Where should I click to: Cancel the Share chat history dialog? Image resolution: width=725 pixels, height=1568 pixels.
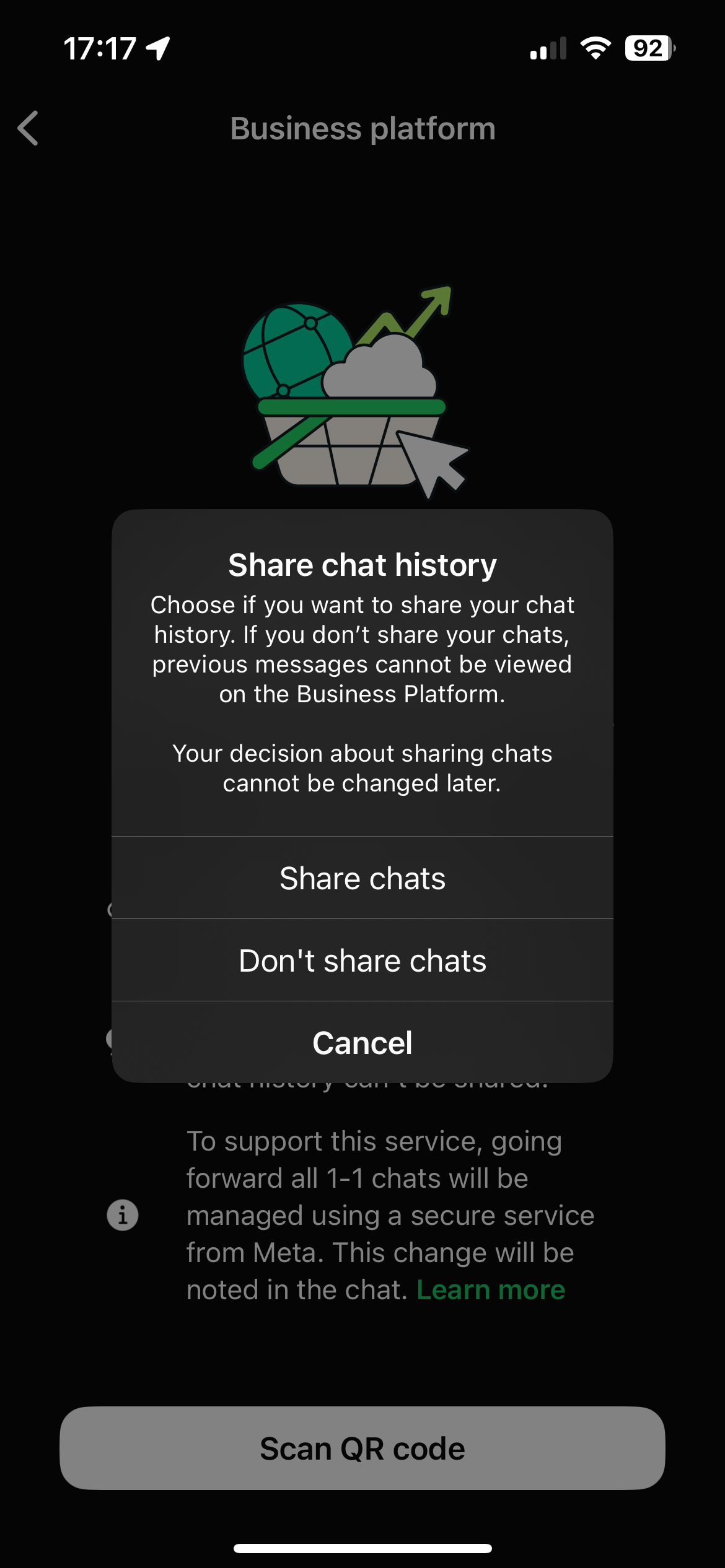pos(362,1043)
